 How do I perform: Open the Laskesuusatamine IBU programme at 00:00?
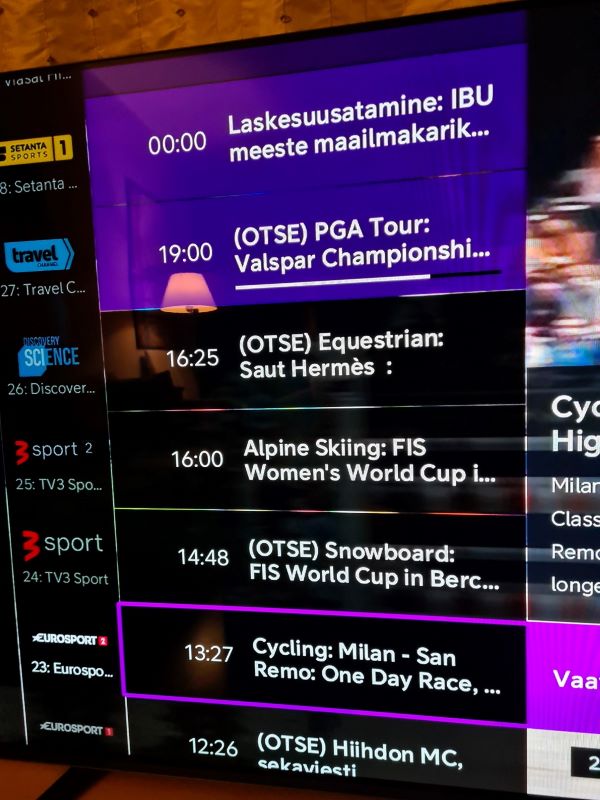pos(330,140)
